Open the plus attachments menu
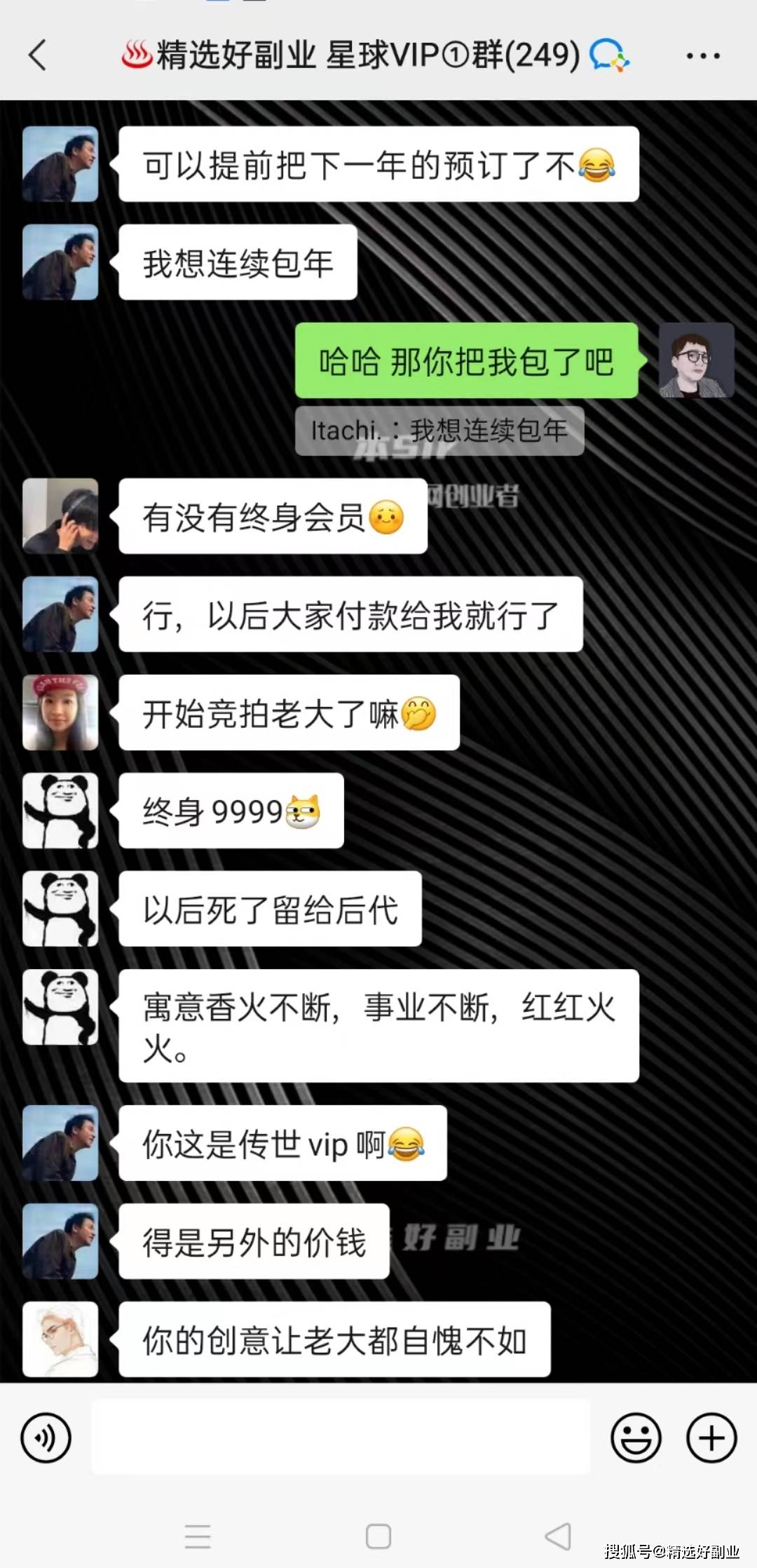The height and width of the screenshot is (1568, 757). (711, 1438)
